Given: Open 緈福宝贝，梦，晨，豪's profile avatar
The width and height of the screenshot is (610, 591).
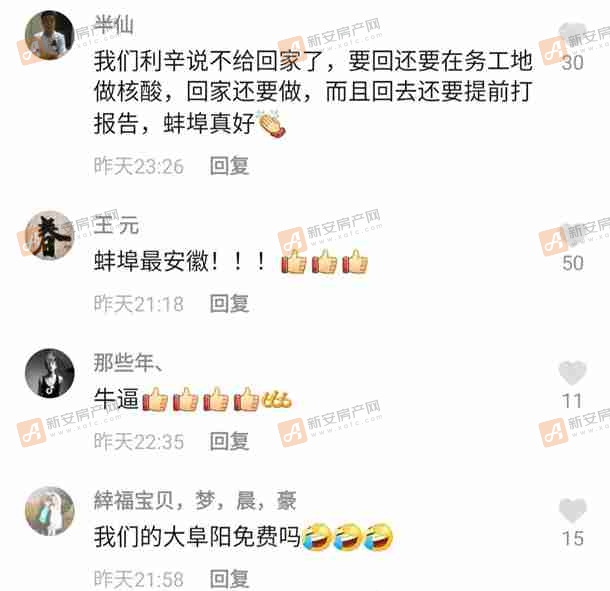Looking at the screenshot, I should pos(49,511).
